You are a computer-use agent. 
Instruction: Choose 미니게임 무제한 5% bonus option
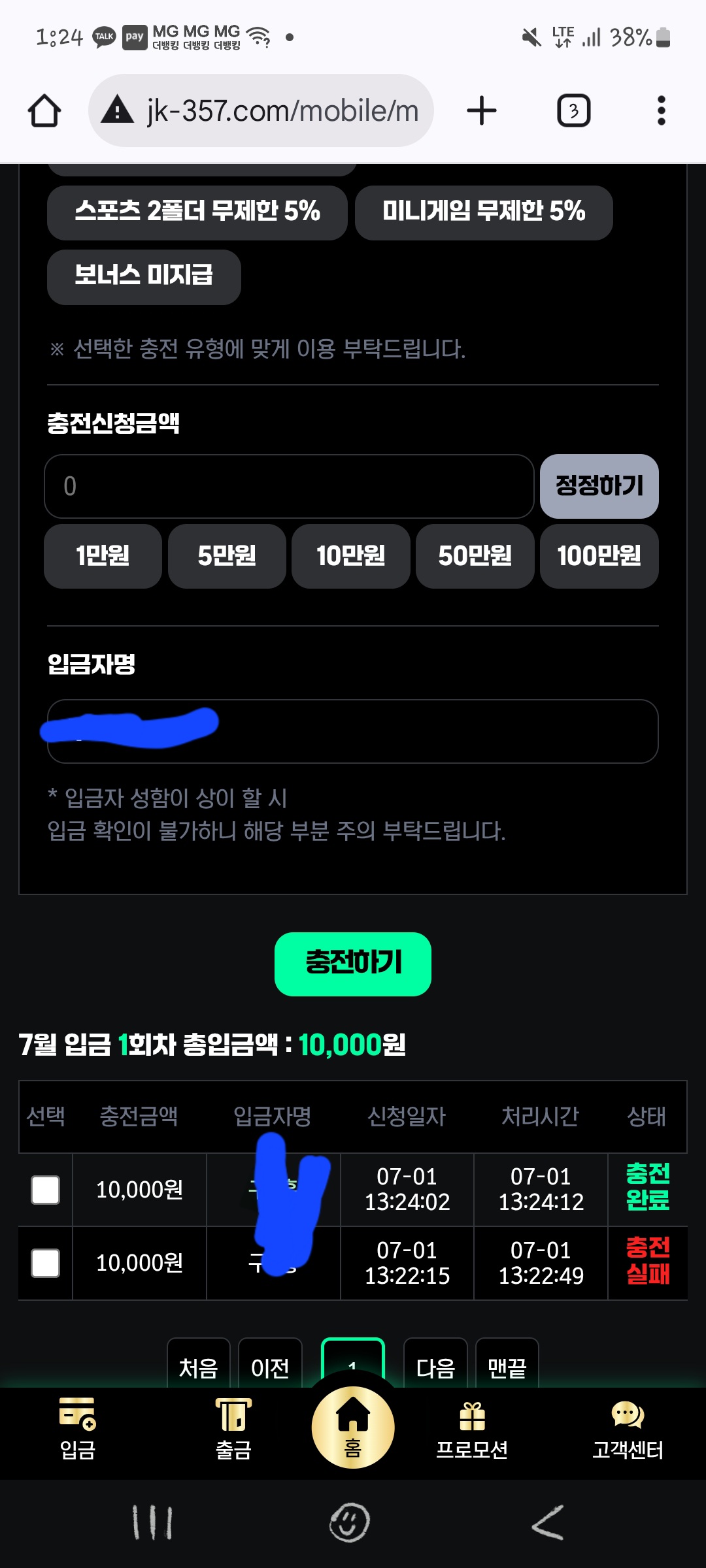point(483,212)
